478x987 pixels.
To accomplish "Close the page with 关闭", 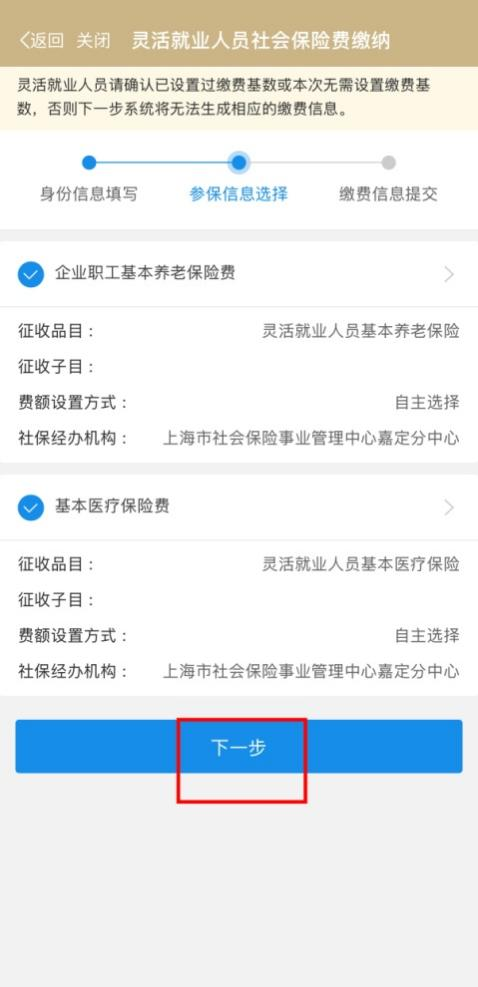I will [x=93, y=41].
